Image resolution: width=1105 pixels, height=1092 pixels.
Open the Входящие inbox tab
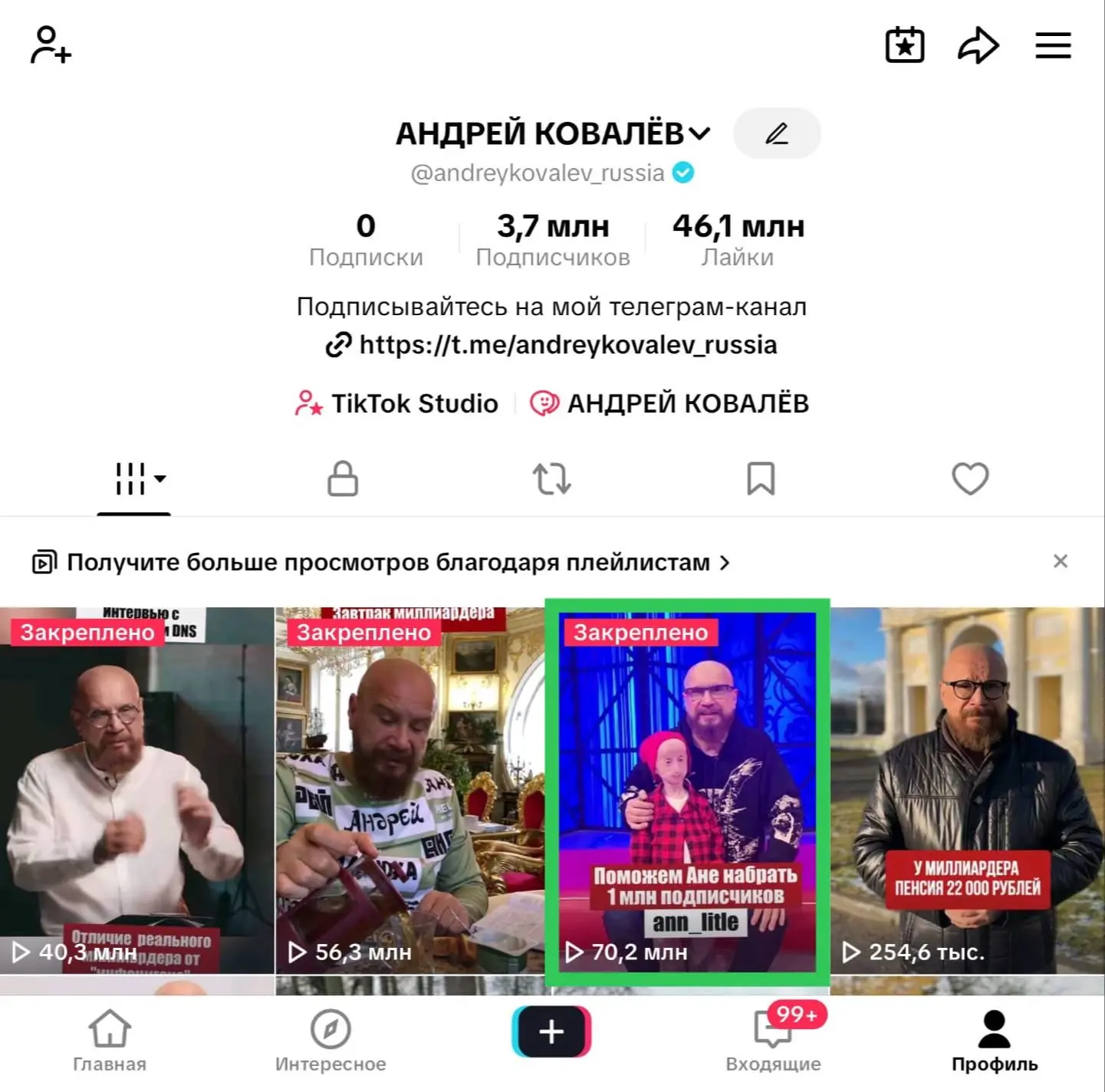click(x=773, y=1041)
